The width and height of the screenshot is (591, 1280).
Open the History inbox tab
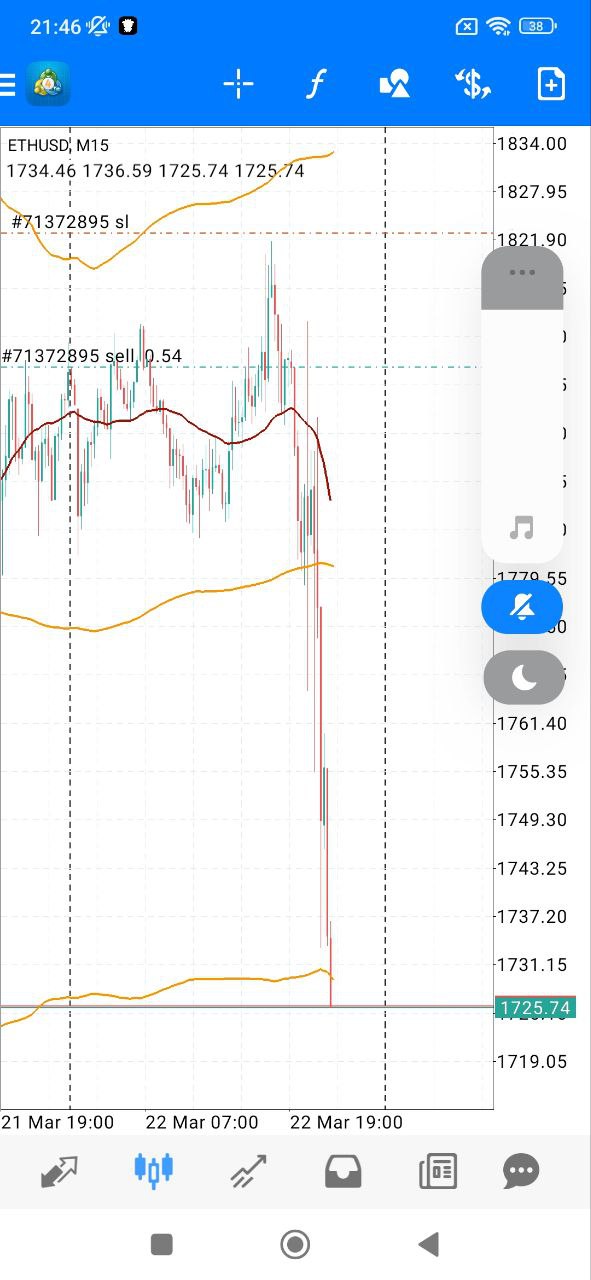click(x=343, y=1170)
